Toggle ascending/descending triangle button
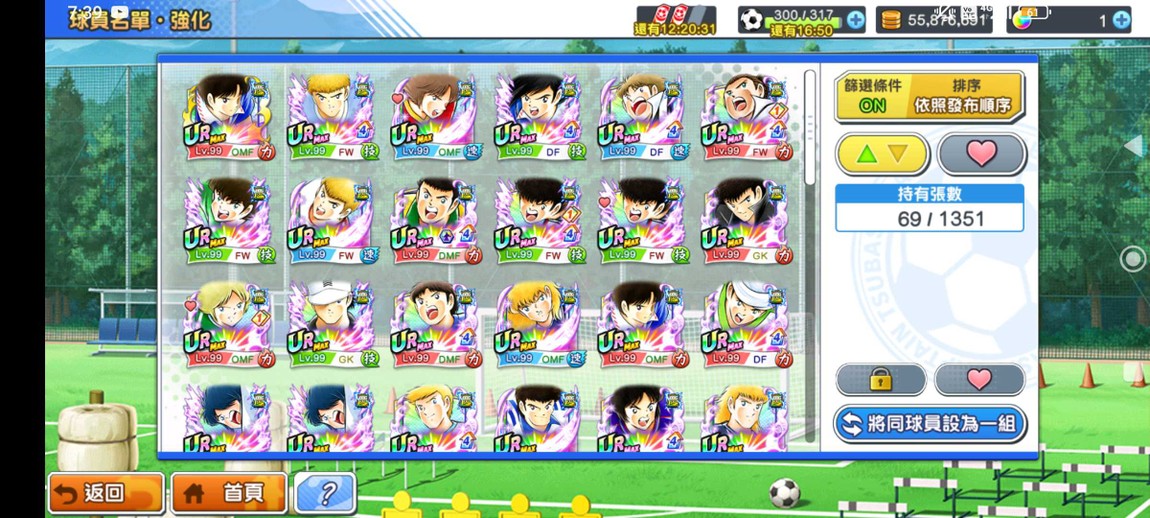The image size is (1150, 518). click(x=882, y=154)
